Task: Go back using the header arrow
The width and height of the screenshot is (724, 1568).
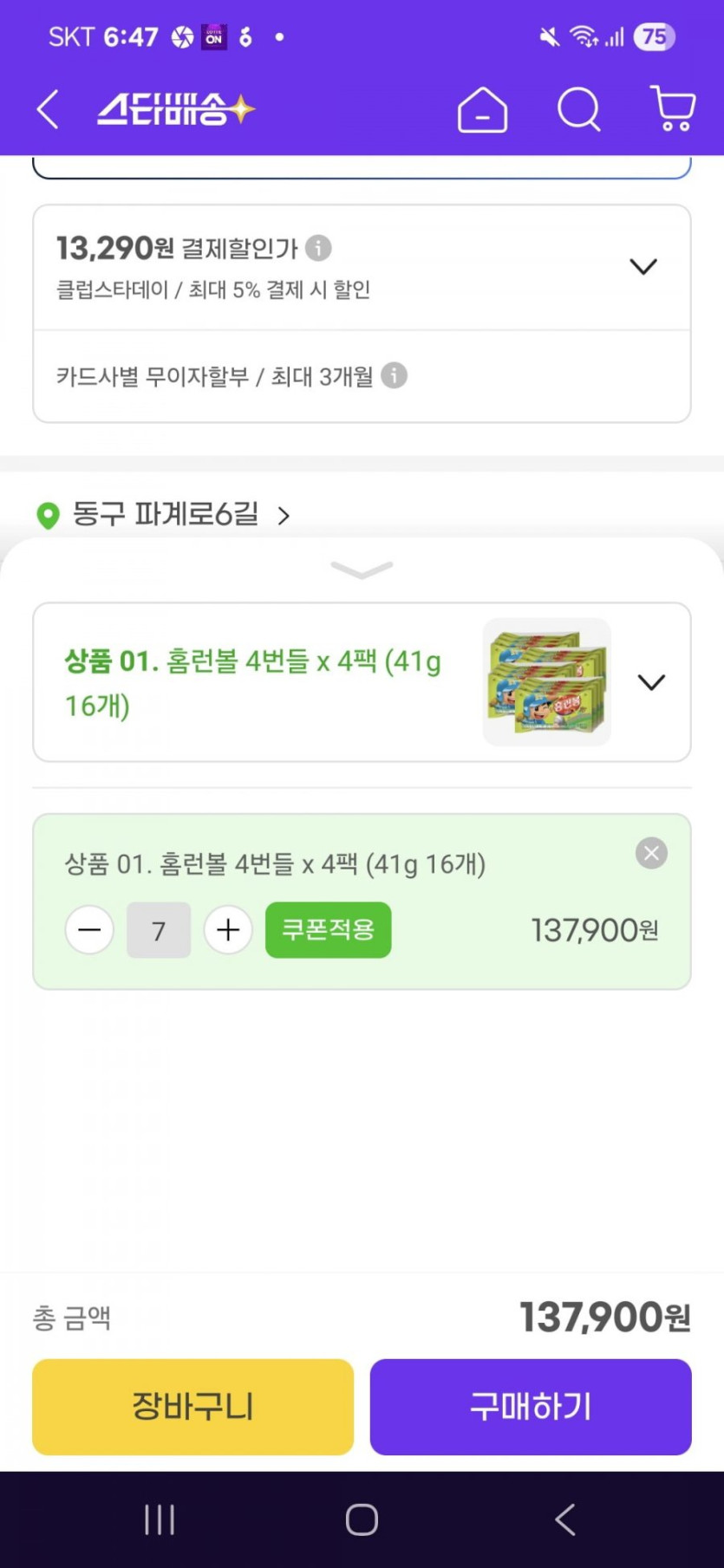Action: coord(49,110)
